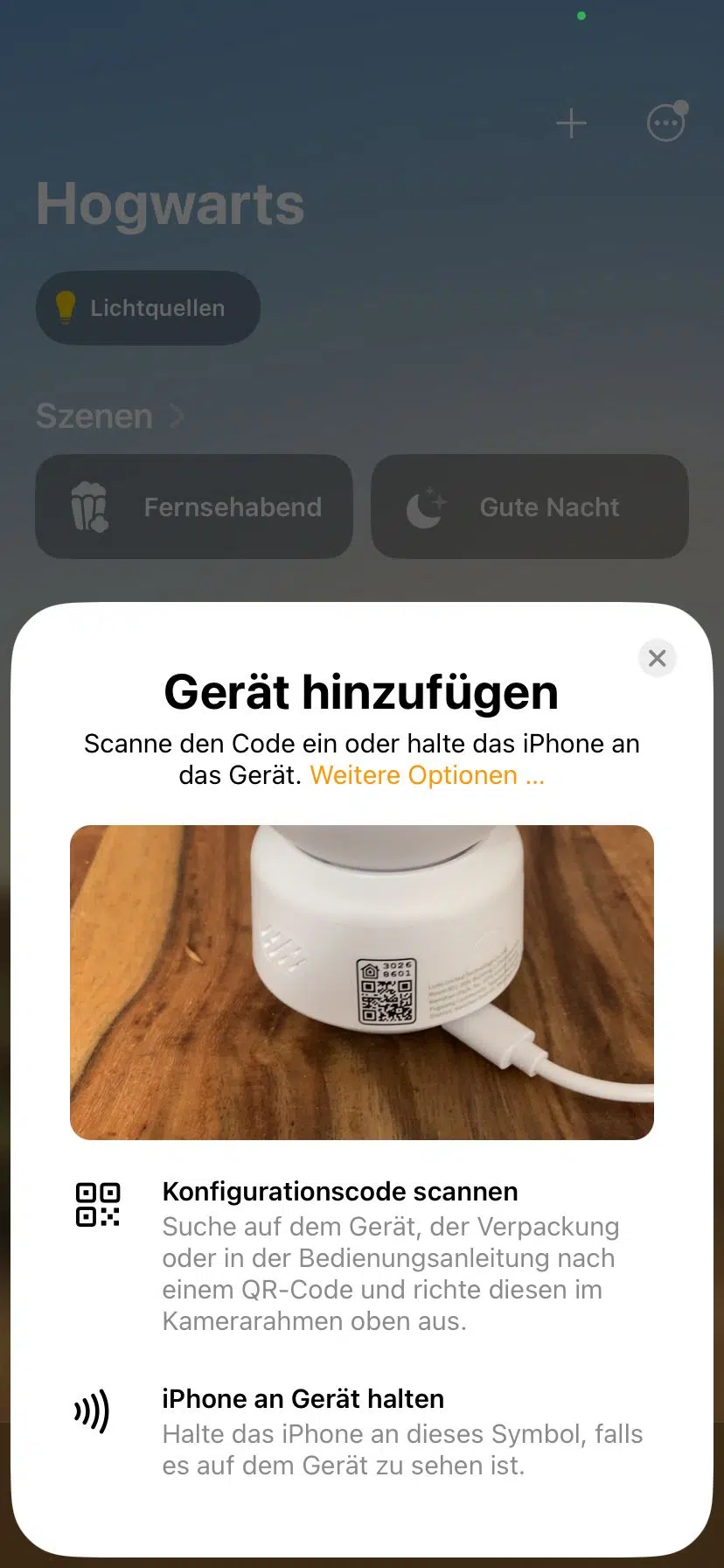Image resolution: width=724 pixels, height=1568 pixels.
Task: Open the Weitere Optionen link
Action: click(x=427, y=775)
